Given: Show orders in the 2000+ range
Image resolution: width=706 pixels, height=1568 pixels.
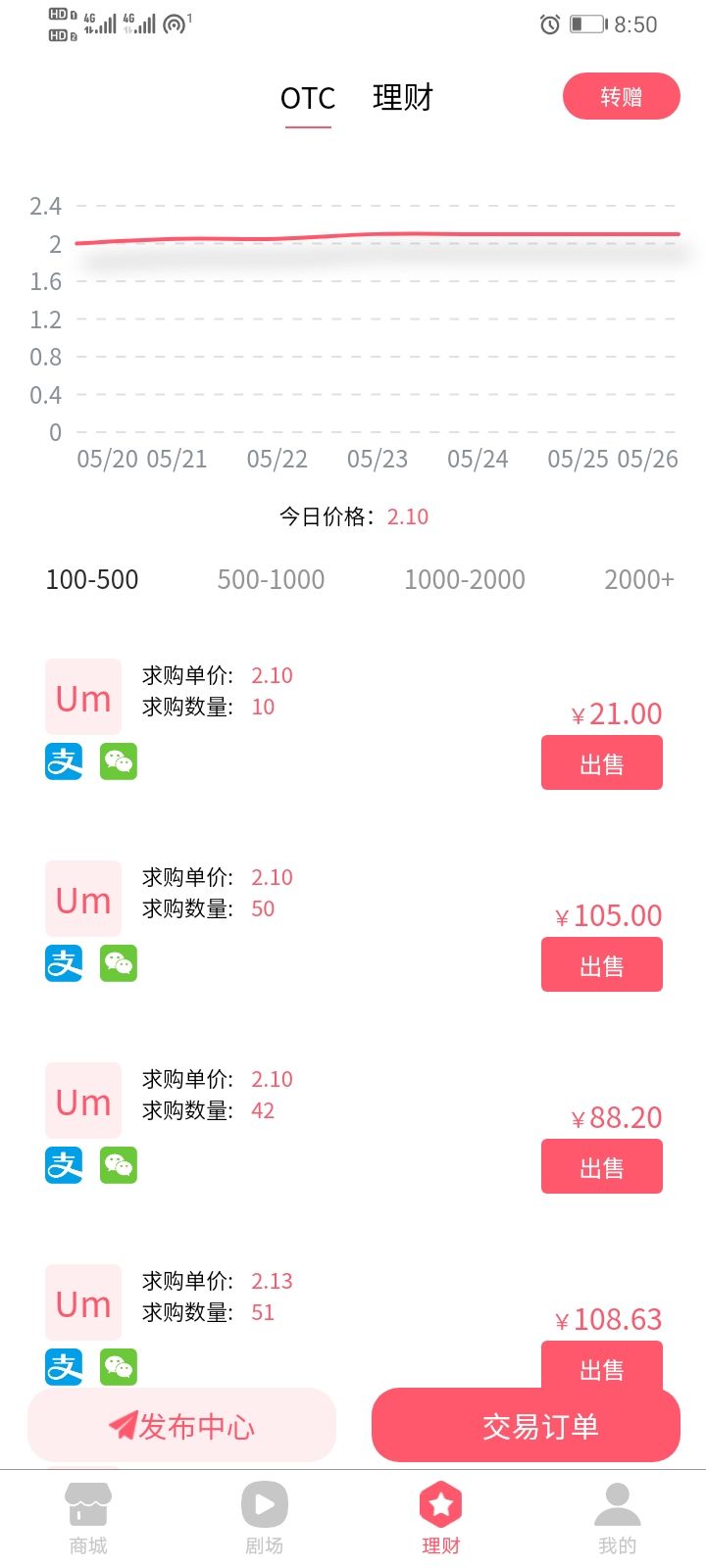Looking at the screenshot, I should (639, 579).
